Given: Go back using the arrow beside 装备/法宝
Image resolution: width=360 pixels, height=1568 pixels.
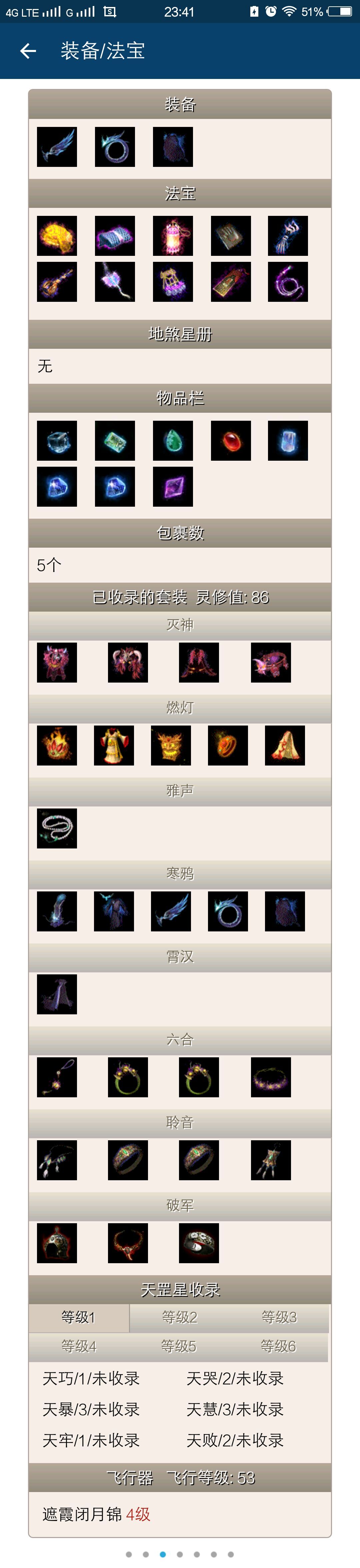Looking at the screenshot, I should click(x=28, y=51).
